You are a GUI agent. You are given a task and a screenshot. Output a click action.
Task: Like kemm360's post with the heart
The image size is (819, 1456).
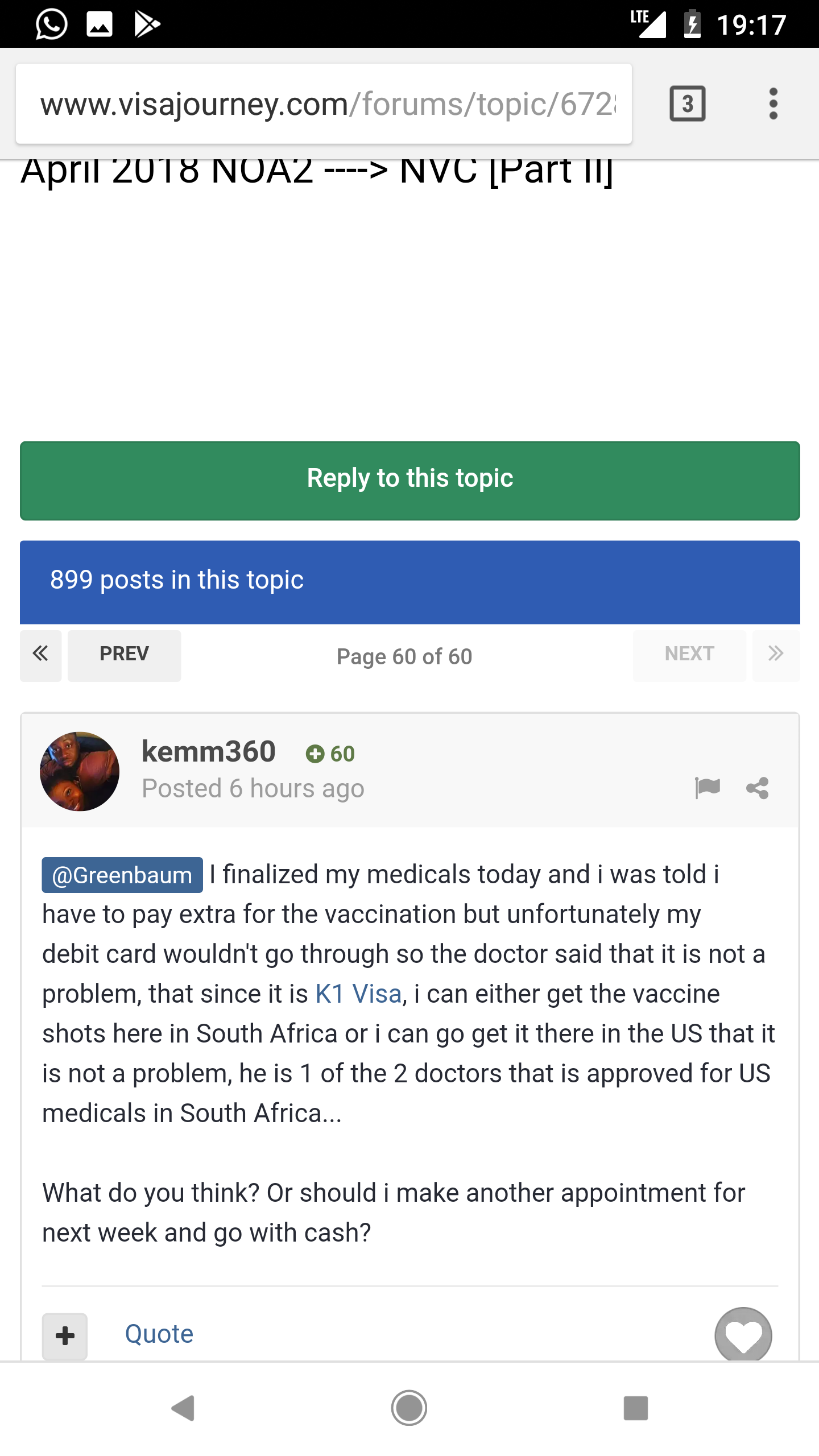coord(743,1334)
